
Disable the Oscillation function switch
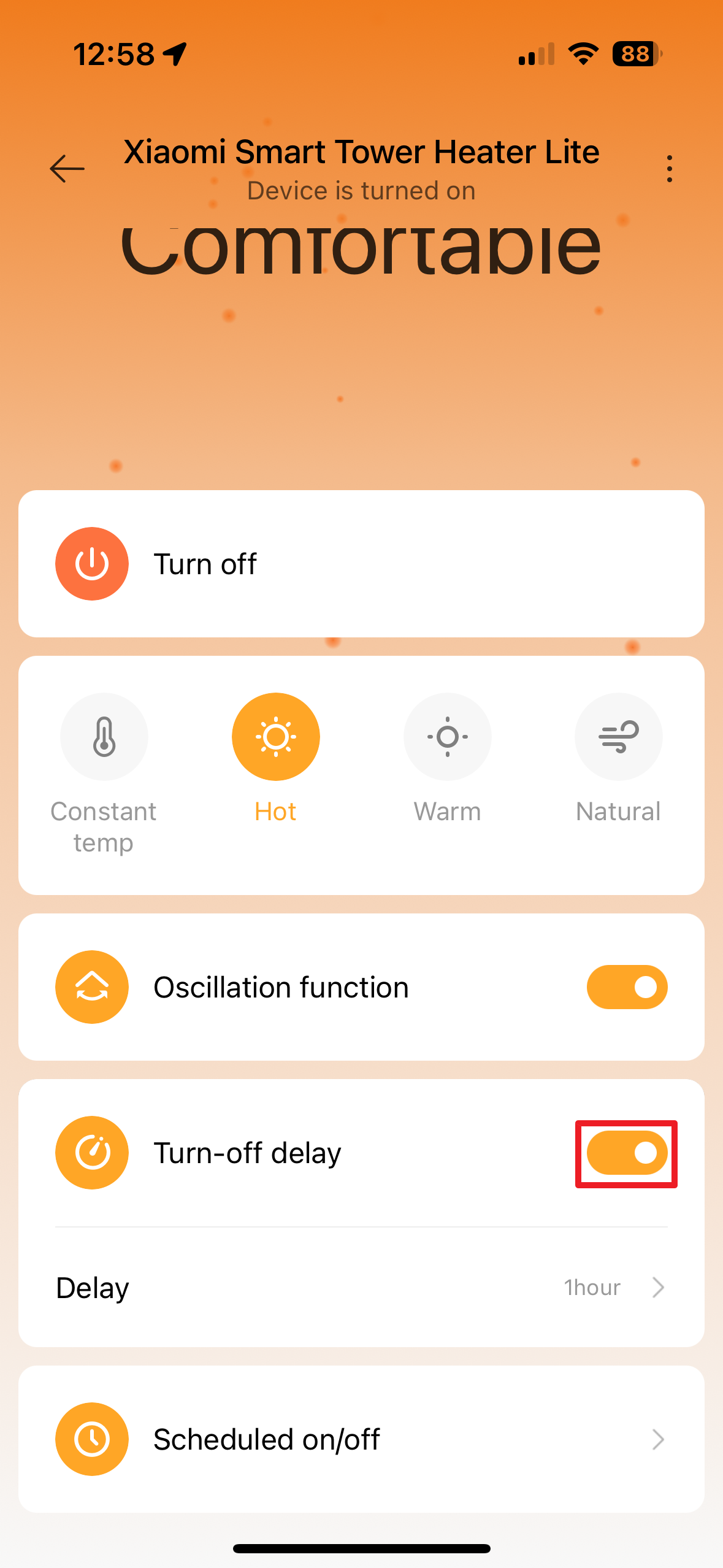[x=627, y=987]
